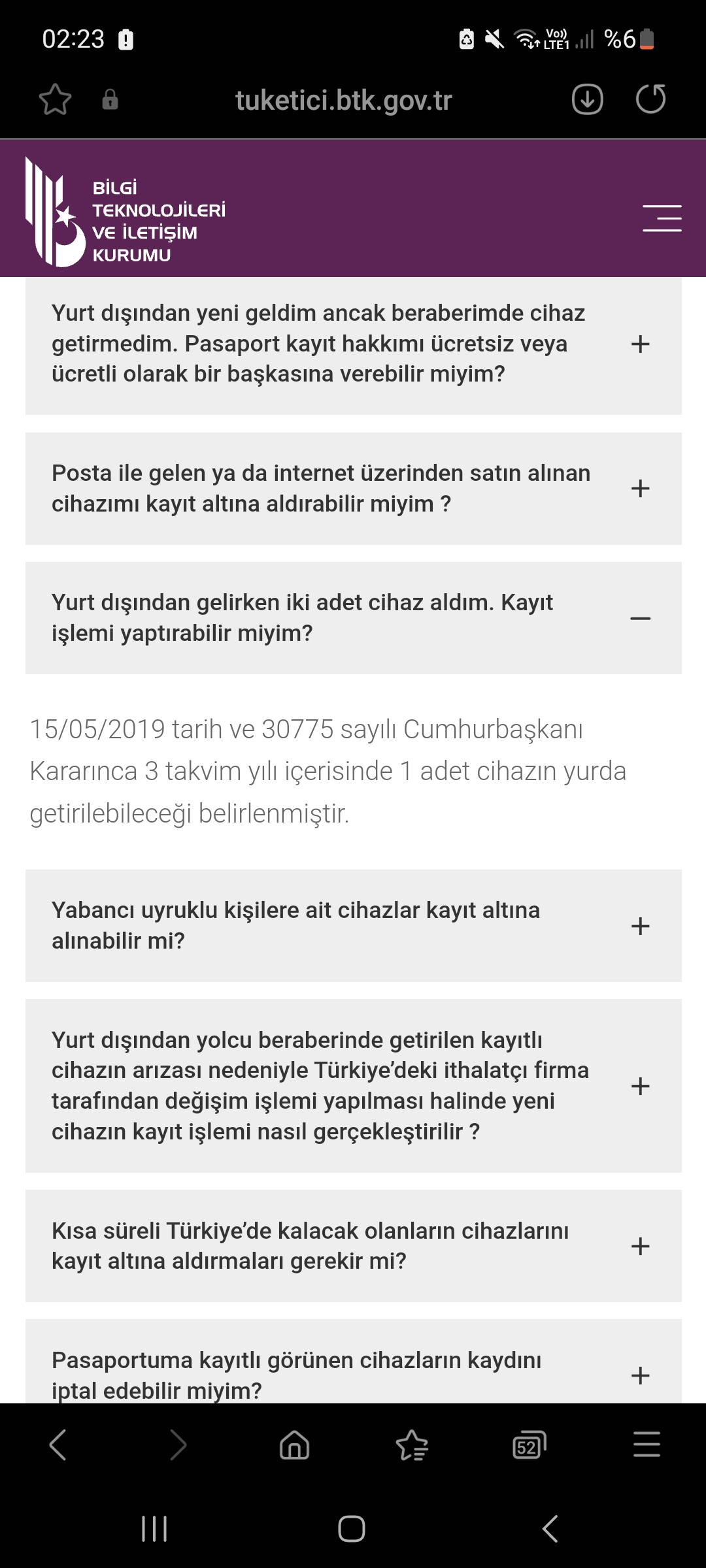Image resolution: width=706 pixels, height=1568 pixels.
Task: Tap the system home button
Action: click(352, 1529)
